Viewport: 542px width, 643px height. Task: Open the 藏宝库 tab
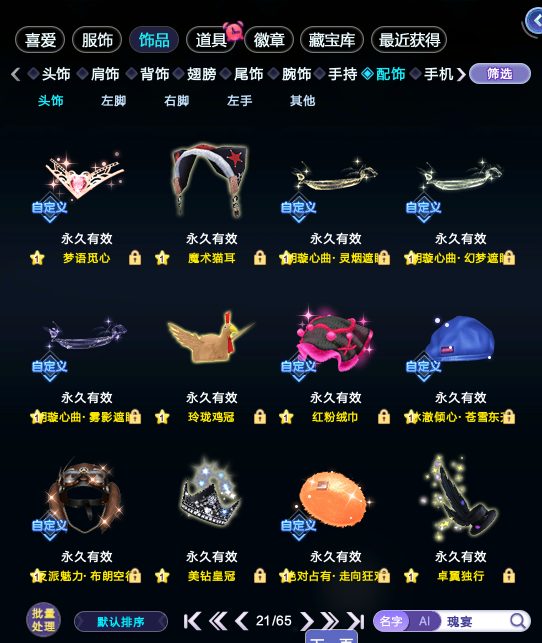[332, 40]
